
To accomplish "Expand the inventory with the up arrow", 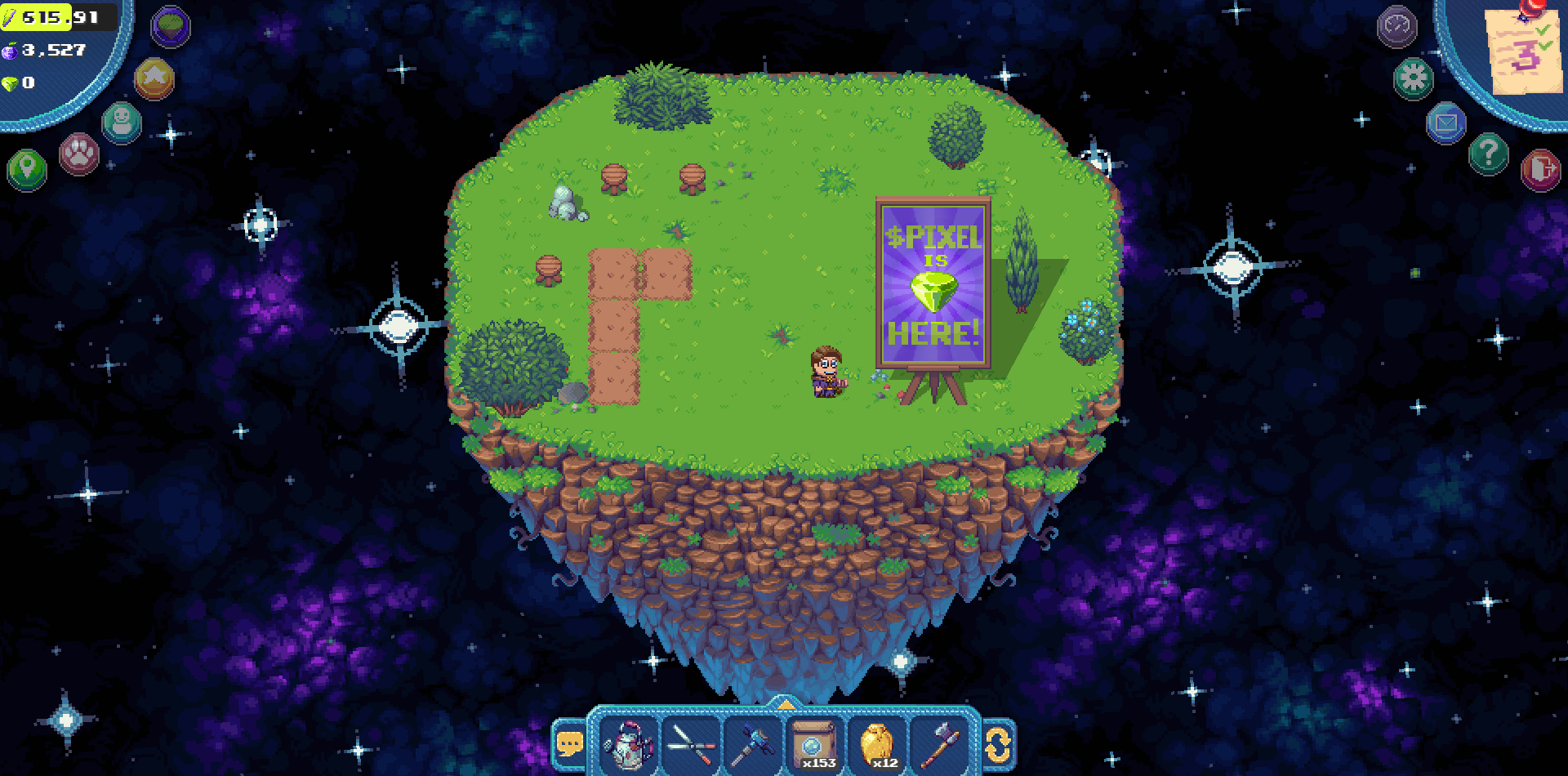I will pyautogui.click(x=785, y=704).
